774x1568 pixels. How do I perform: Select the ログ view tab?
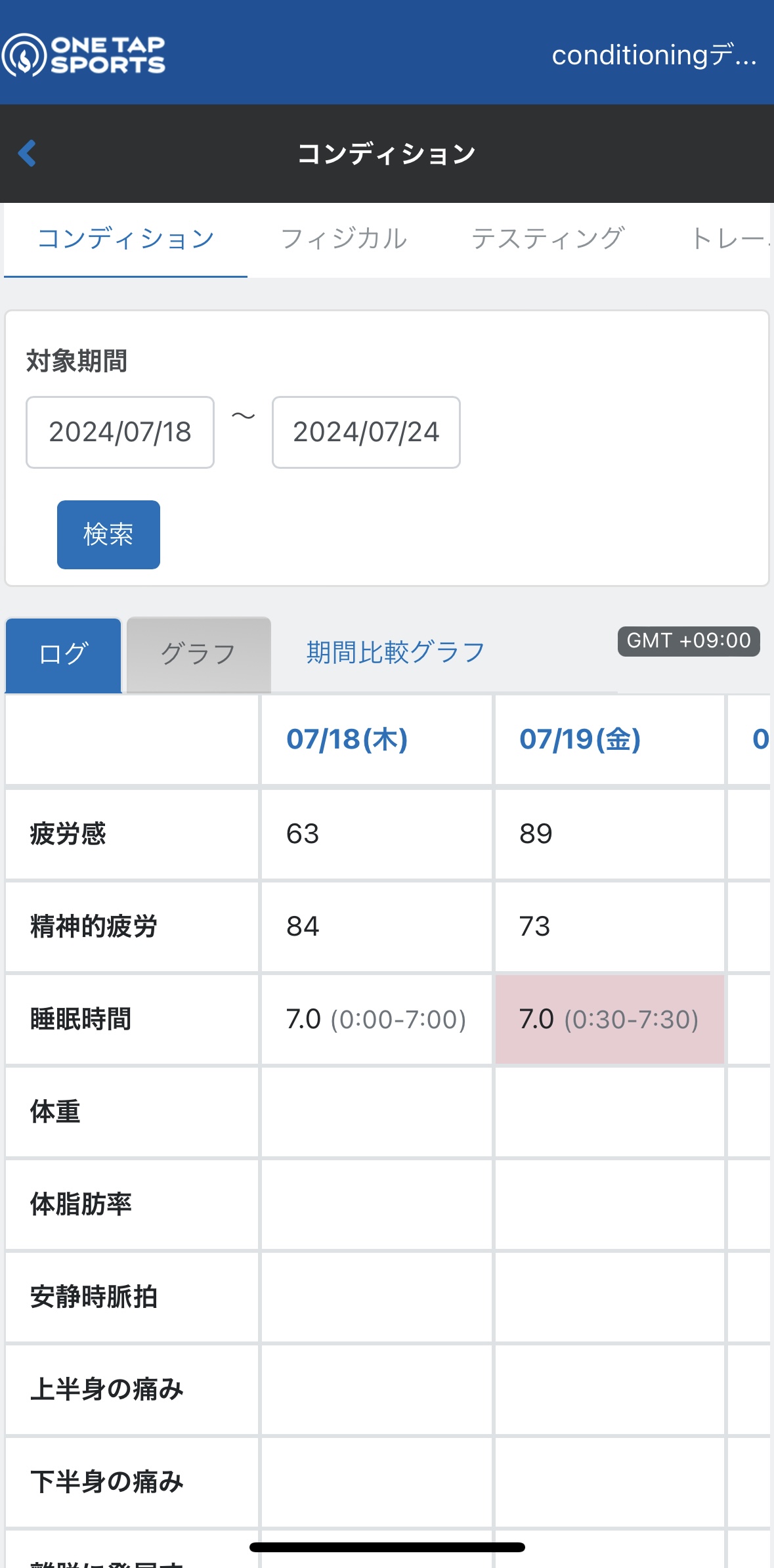tap(64, 655)
